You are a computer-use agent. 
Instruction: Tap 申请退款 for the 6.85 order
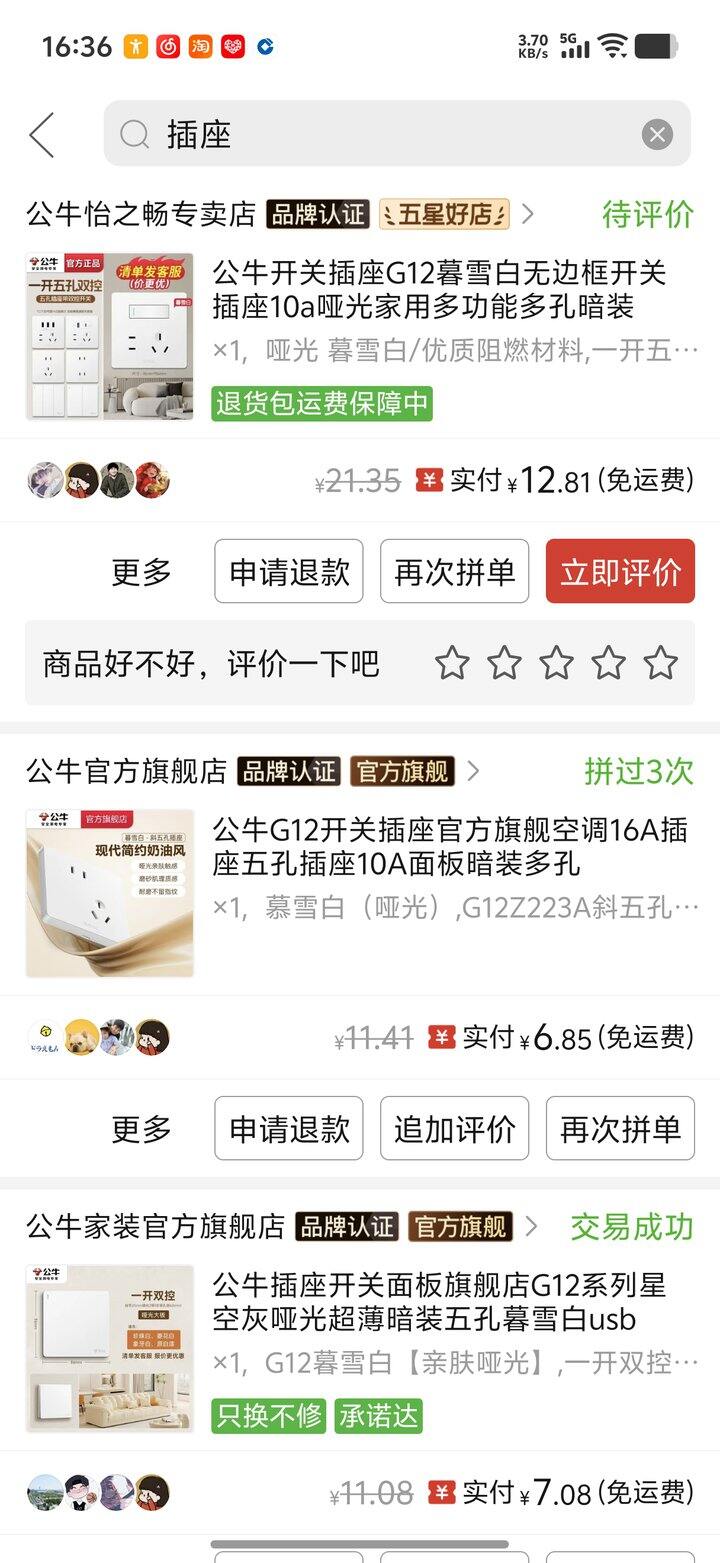[x=289, y=1129]
